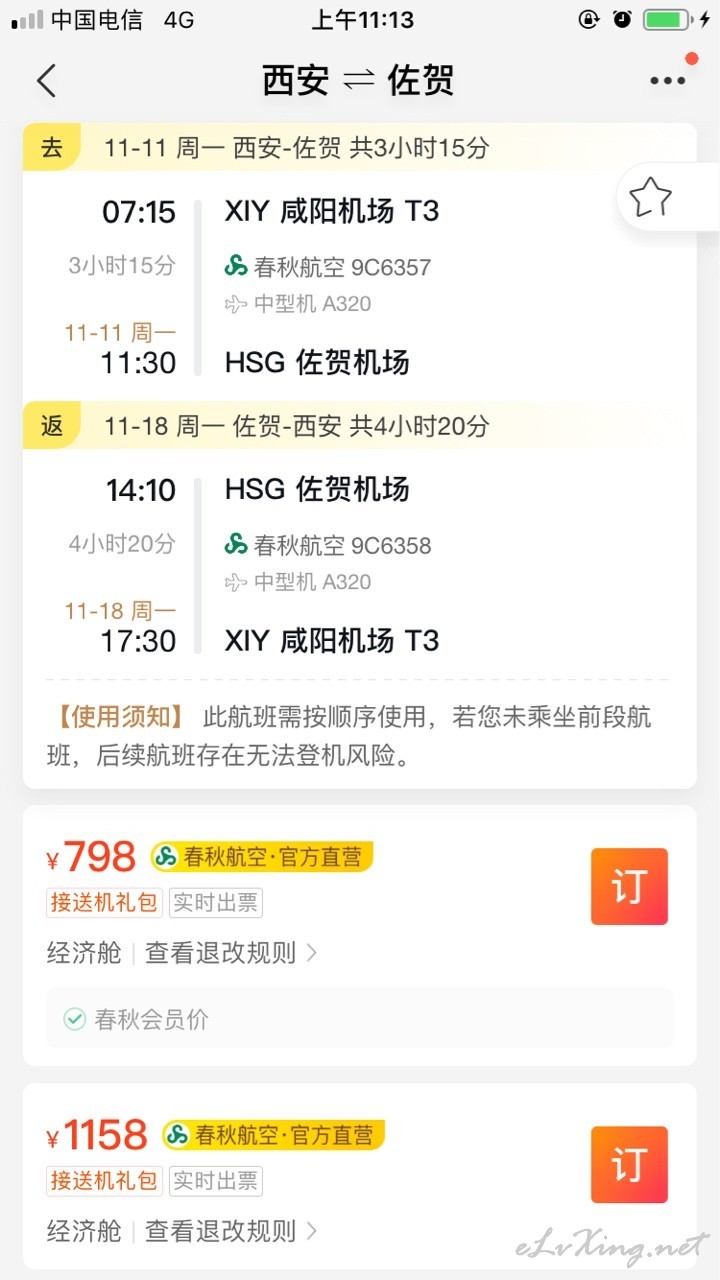View refund and change rules for ¥1158 fare
Screen dimensions: 720x1280
point(231,1231)
